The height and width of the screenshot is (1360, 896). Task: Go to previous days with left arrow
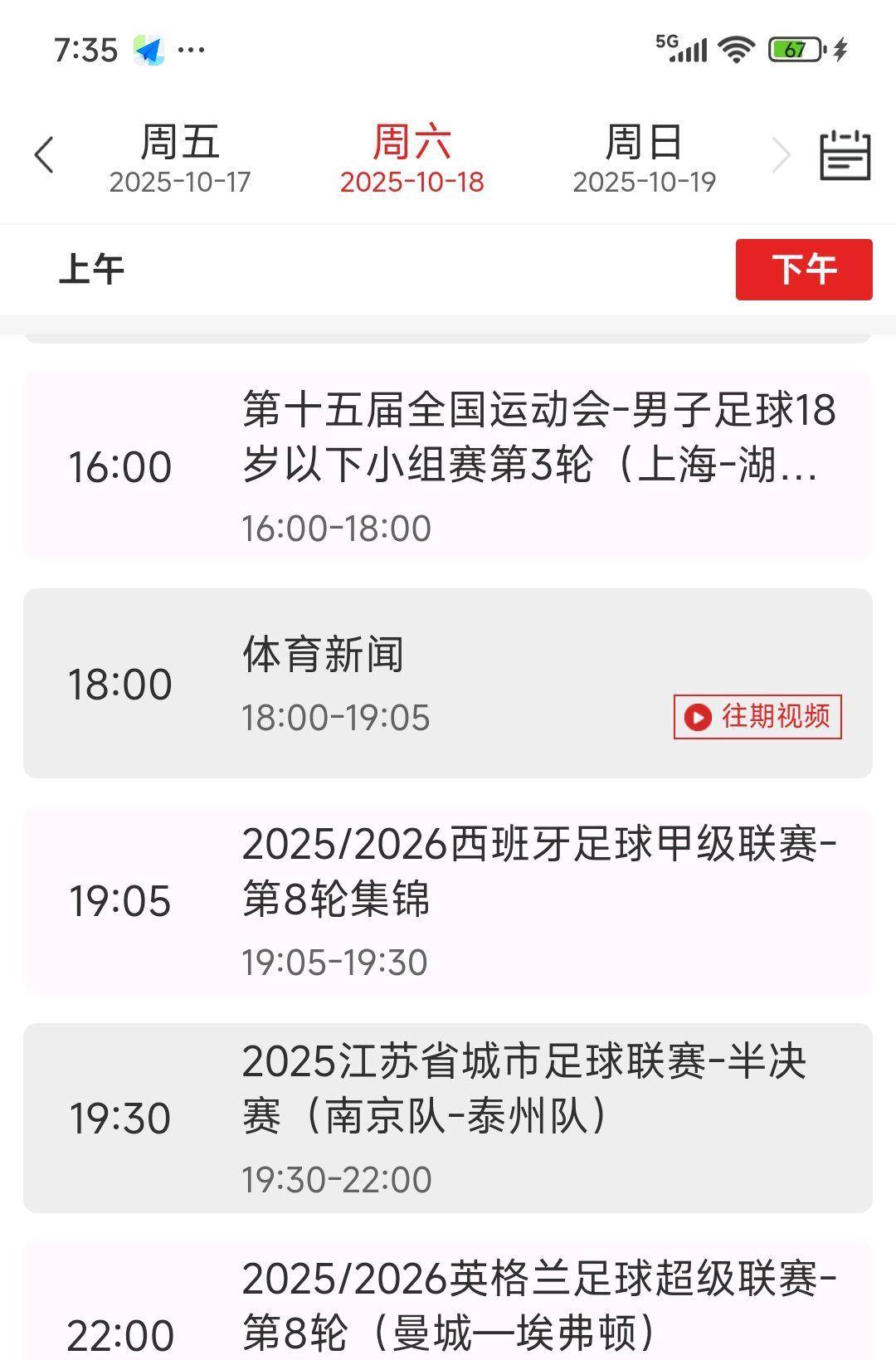coord(45,155)
